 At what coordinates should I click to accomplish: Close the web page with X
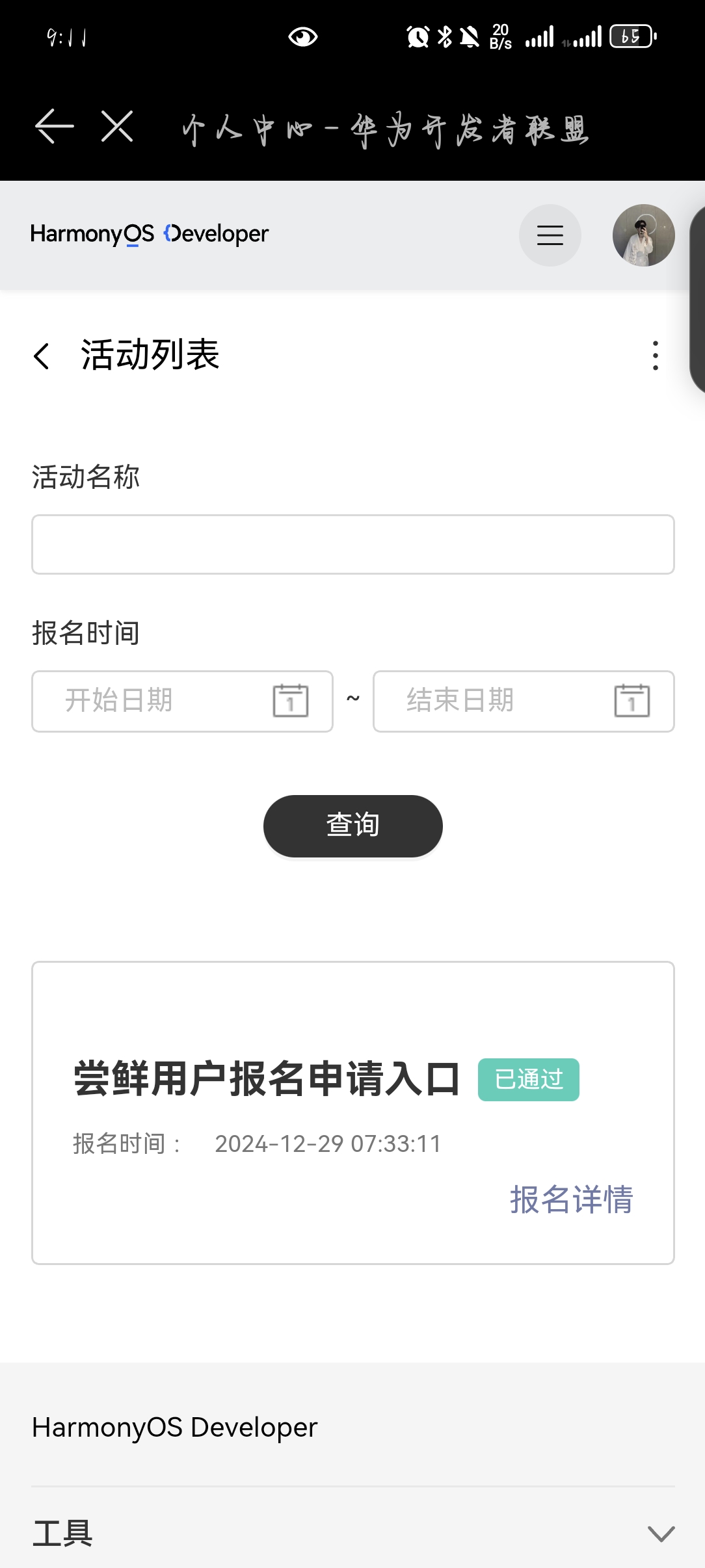pyautogui.click(x=118, y=126)
